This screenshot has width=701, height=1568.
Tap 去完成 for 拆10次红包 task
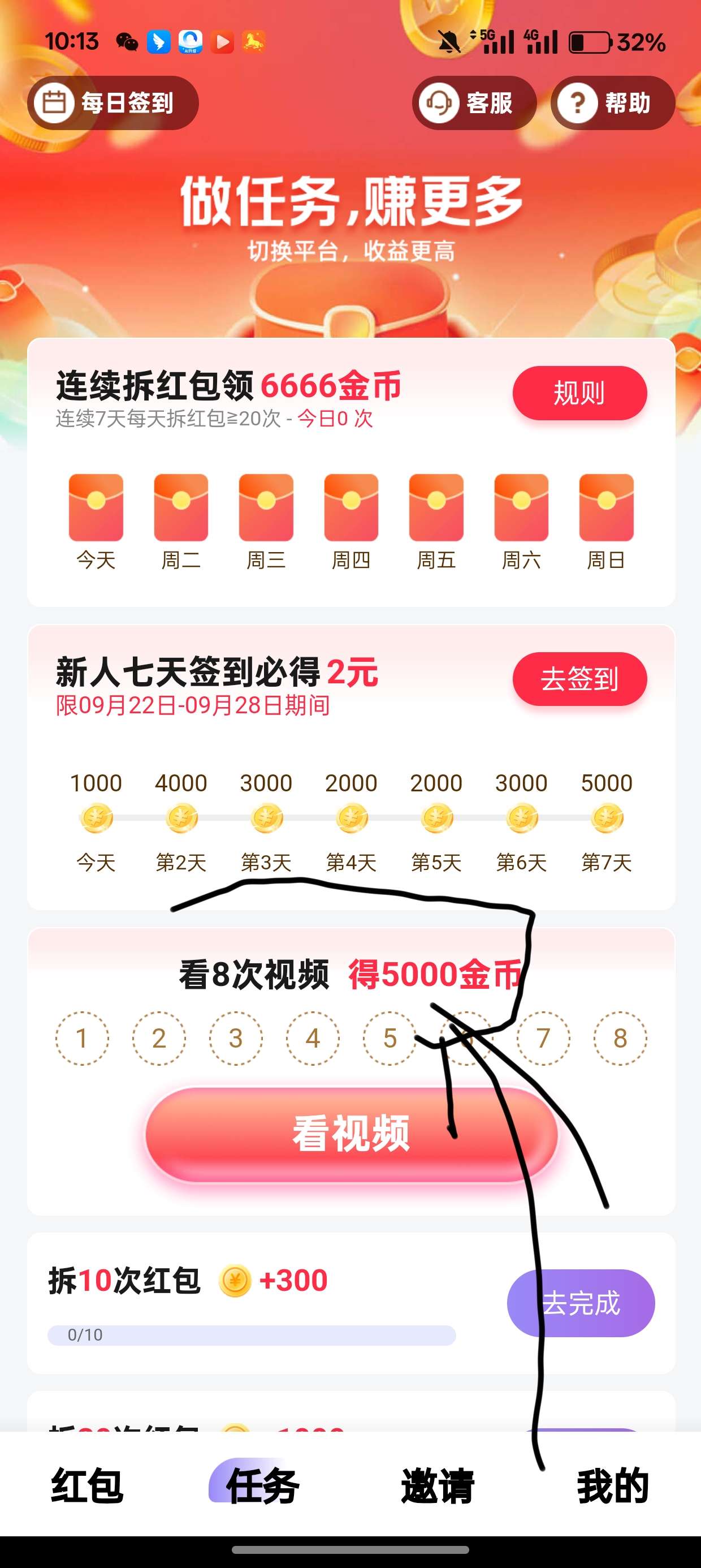coord(580,1303)
